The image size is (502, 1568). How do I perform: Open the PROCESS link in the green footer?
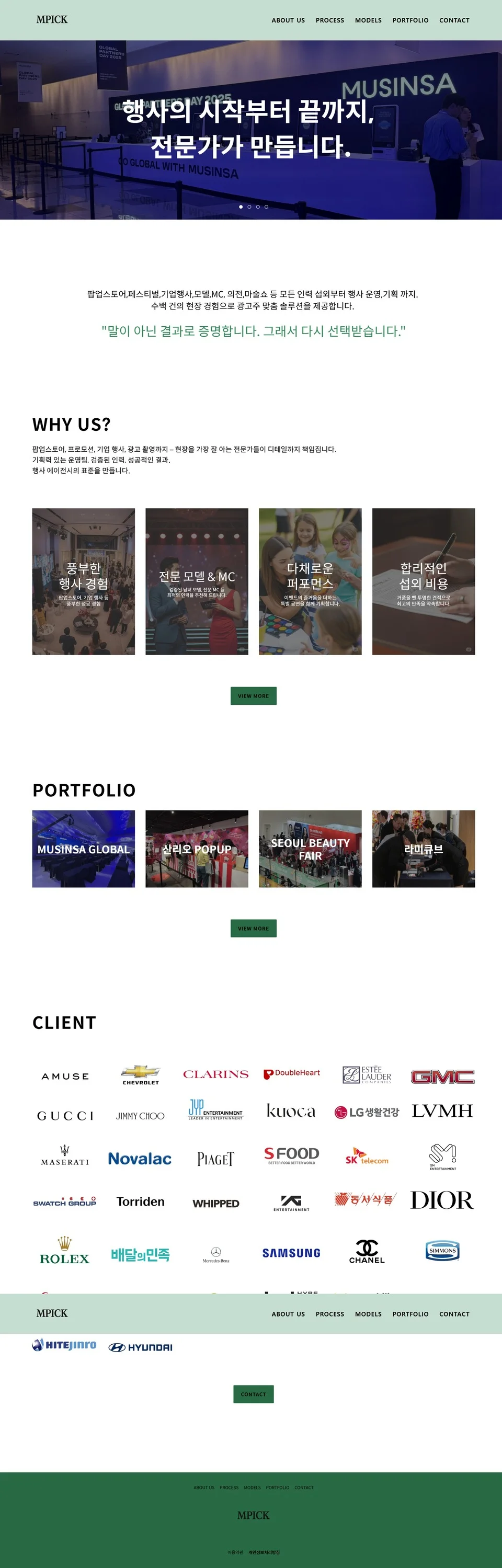pyautogui.click(x=229, y=1487)
